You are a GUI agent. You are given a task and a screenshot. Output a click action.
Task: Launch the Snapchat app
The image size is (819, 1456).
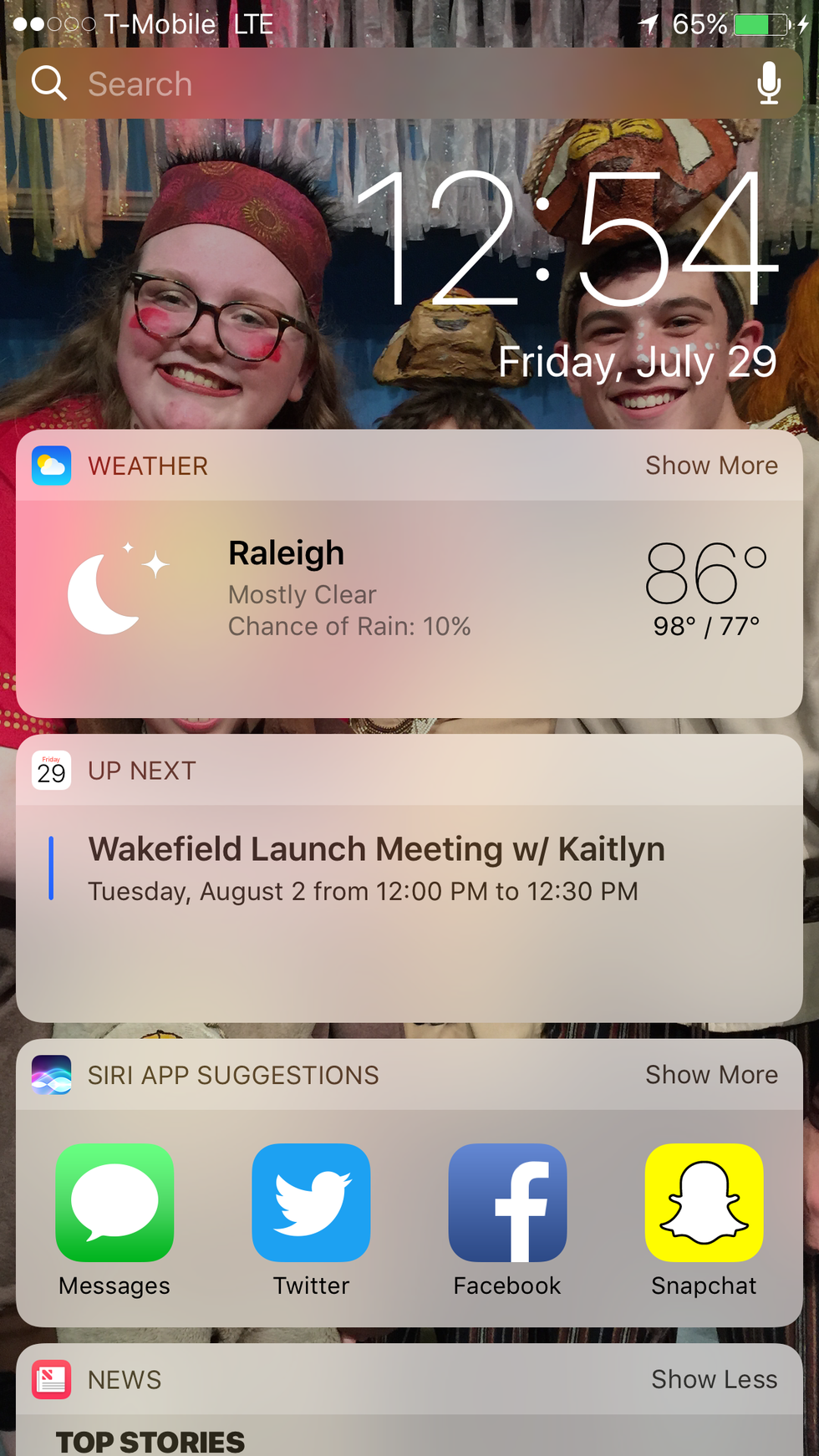click(704, 1204)
